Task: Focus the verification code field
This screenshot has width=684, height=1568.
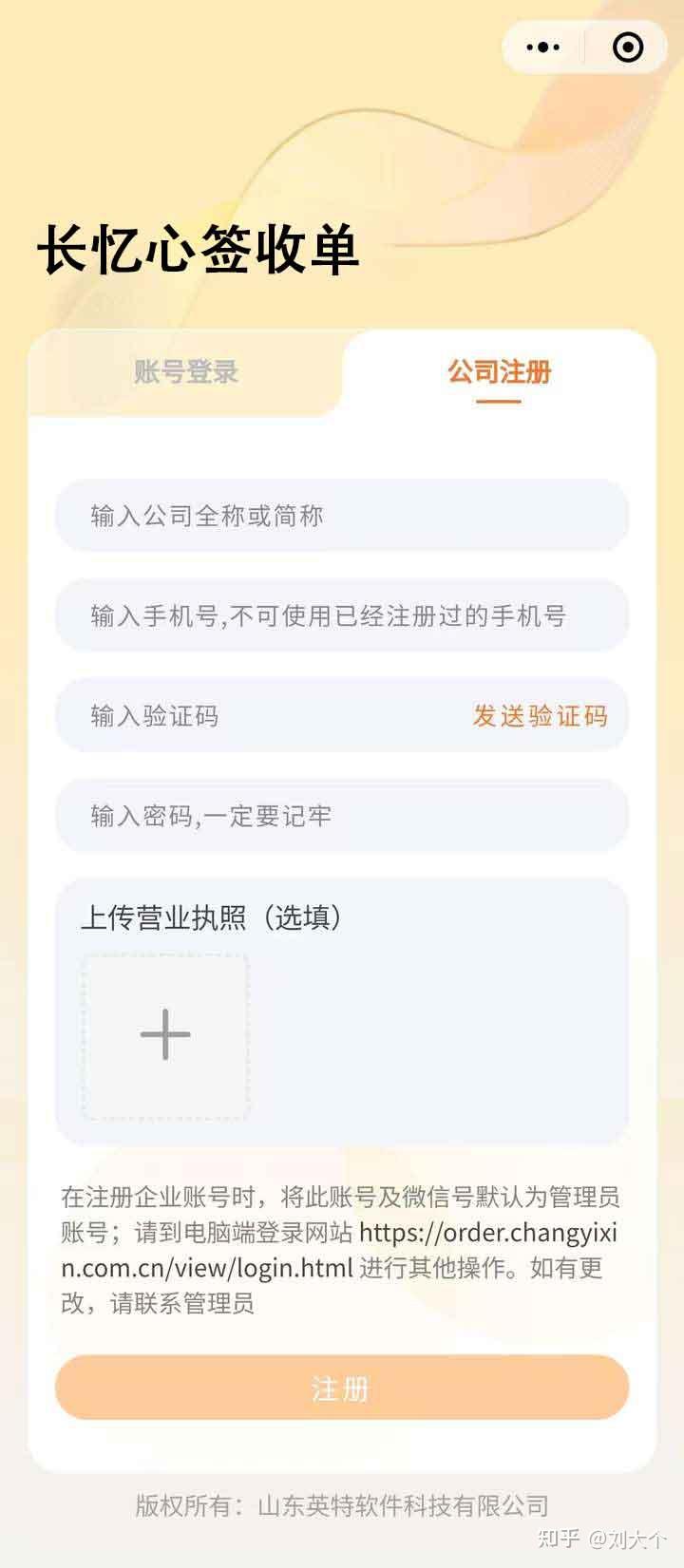Action: click(x=256, y=715)
